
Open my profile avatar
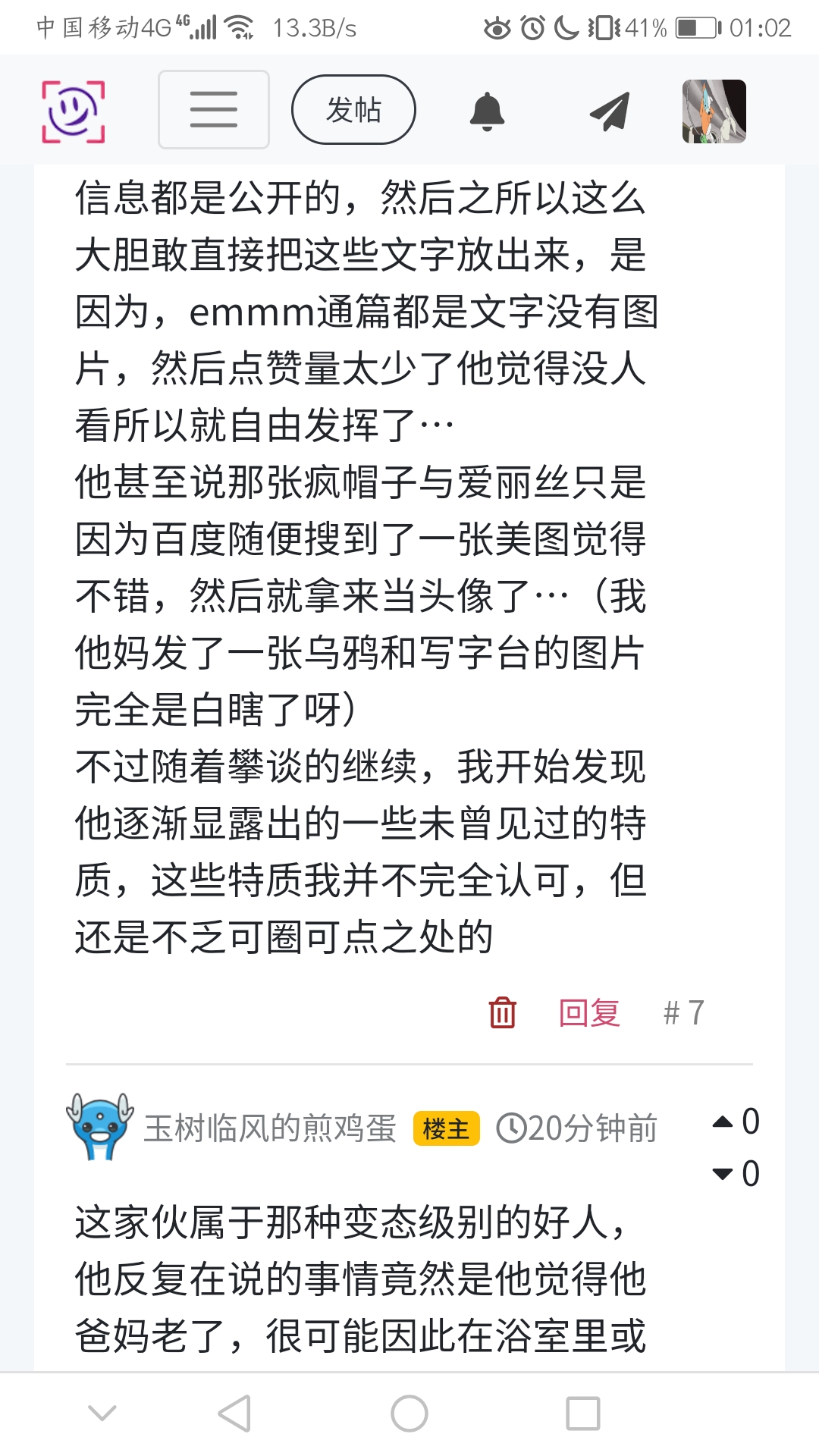click(x=714, y=111)
